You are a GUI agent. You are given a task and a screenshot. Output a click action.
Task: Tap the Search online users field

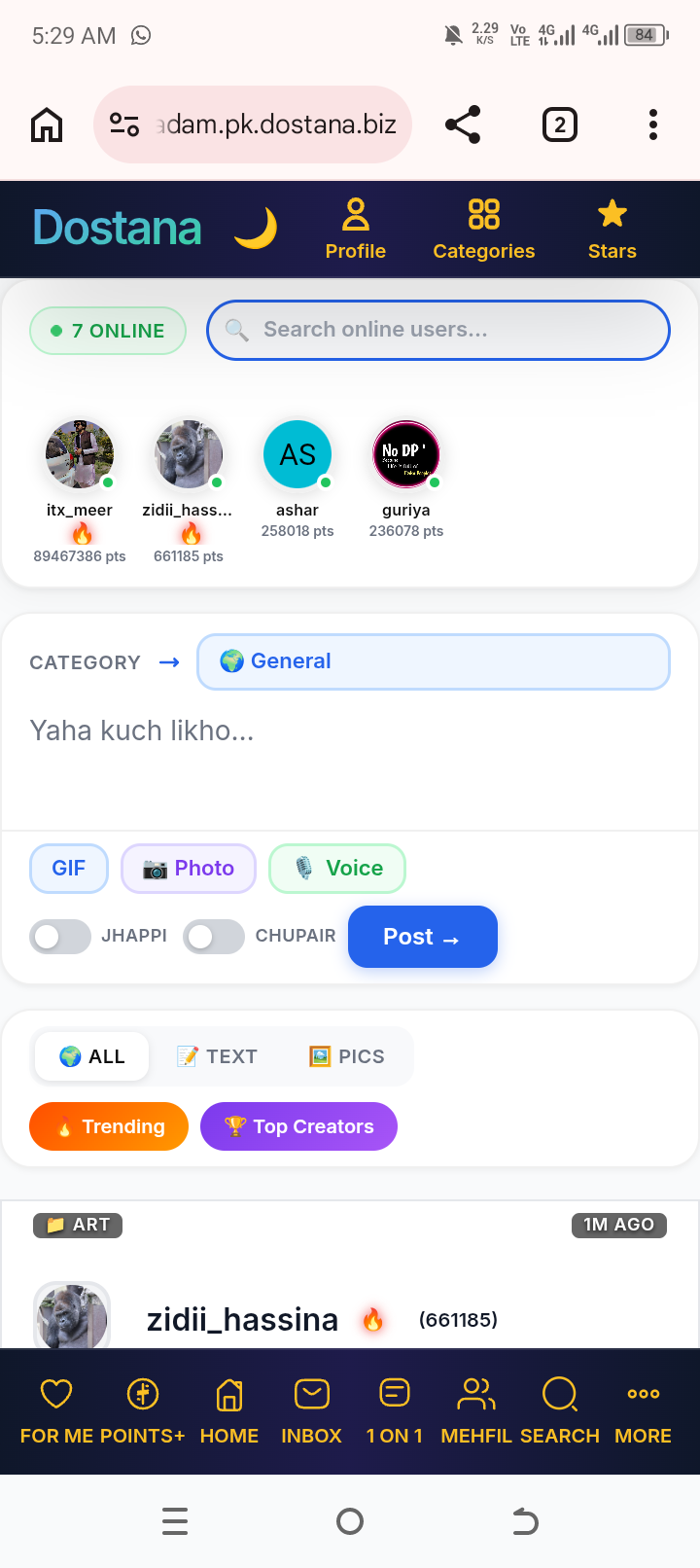[x=438, y=330]
